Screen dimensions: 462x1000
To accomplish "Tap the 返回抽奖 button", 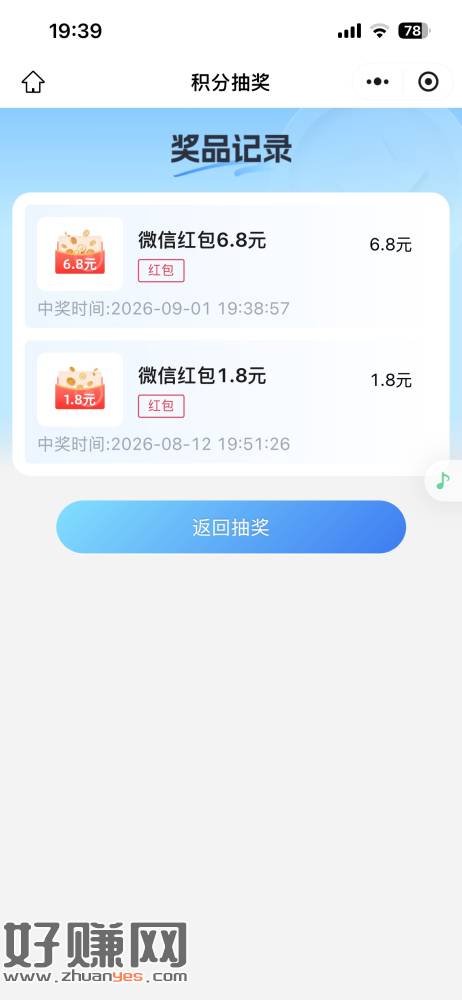I will pos(231,527).
